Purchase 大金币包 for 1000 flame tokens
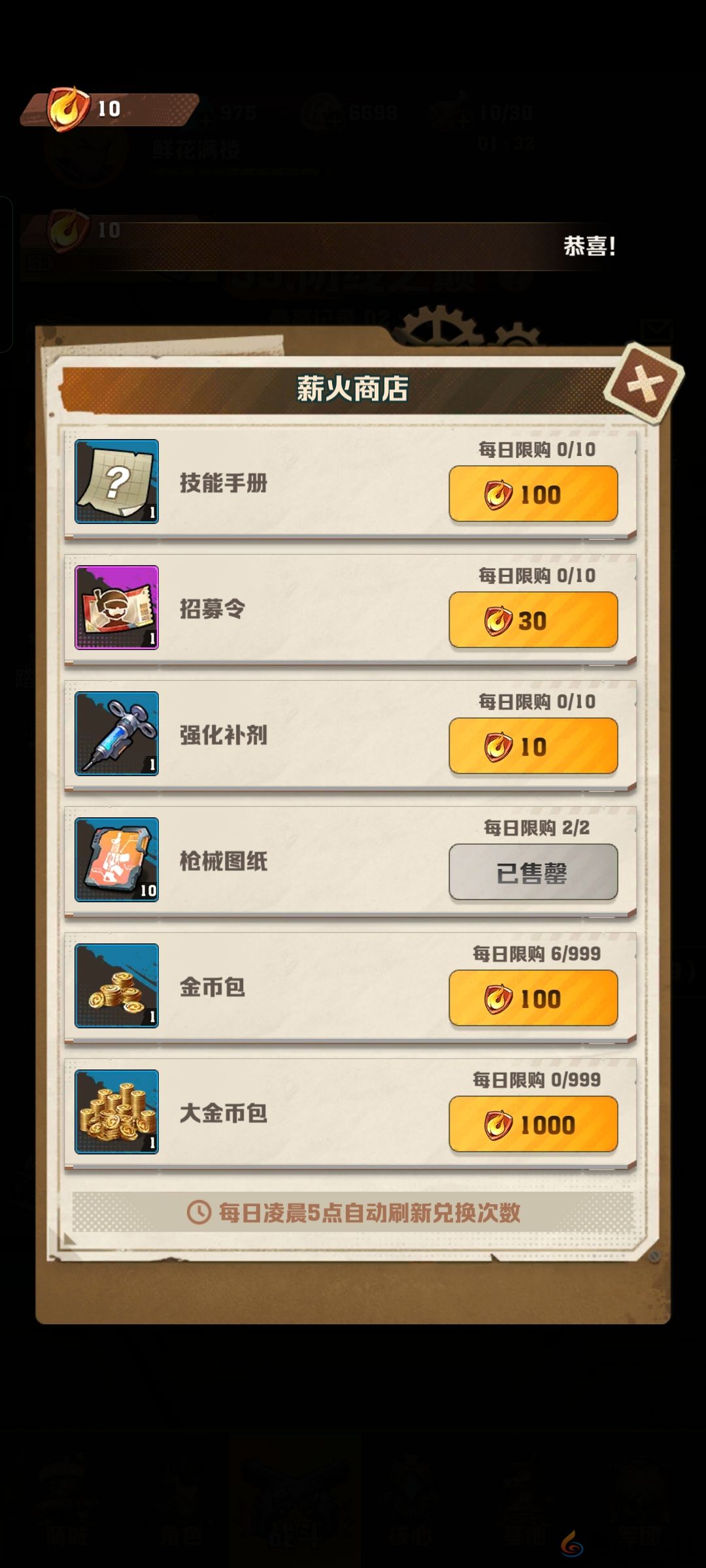The height and width of the screenshot is (1568, 706). (x=533, y=1124)
